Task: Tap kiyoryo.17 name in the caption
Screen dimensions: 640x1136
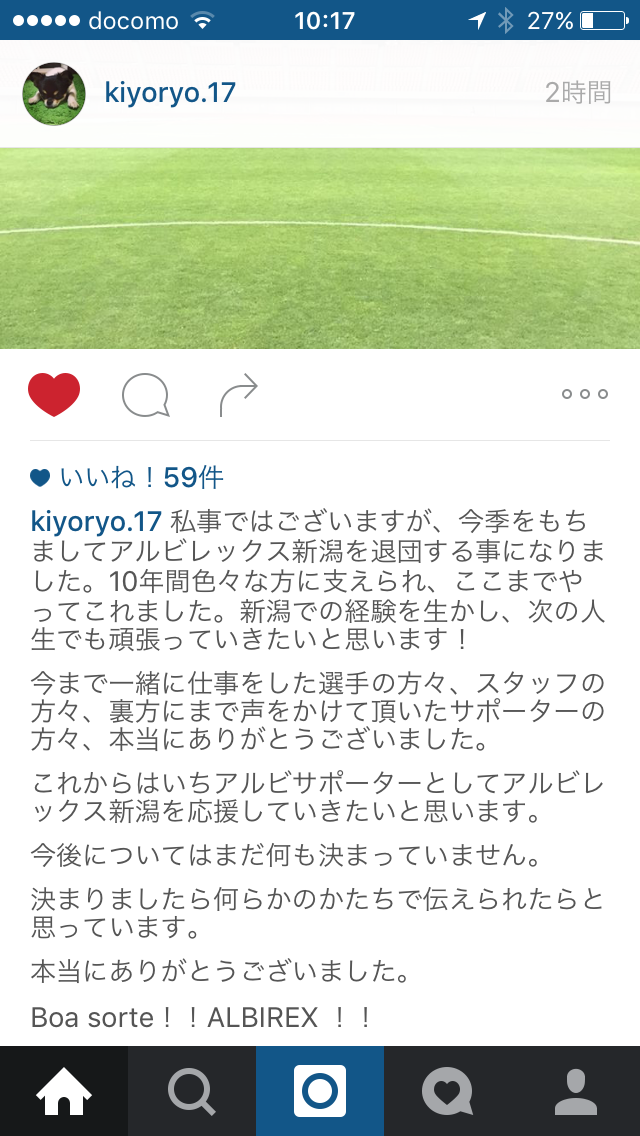Action: (96, 521)
